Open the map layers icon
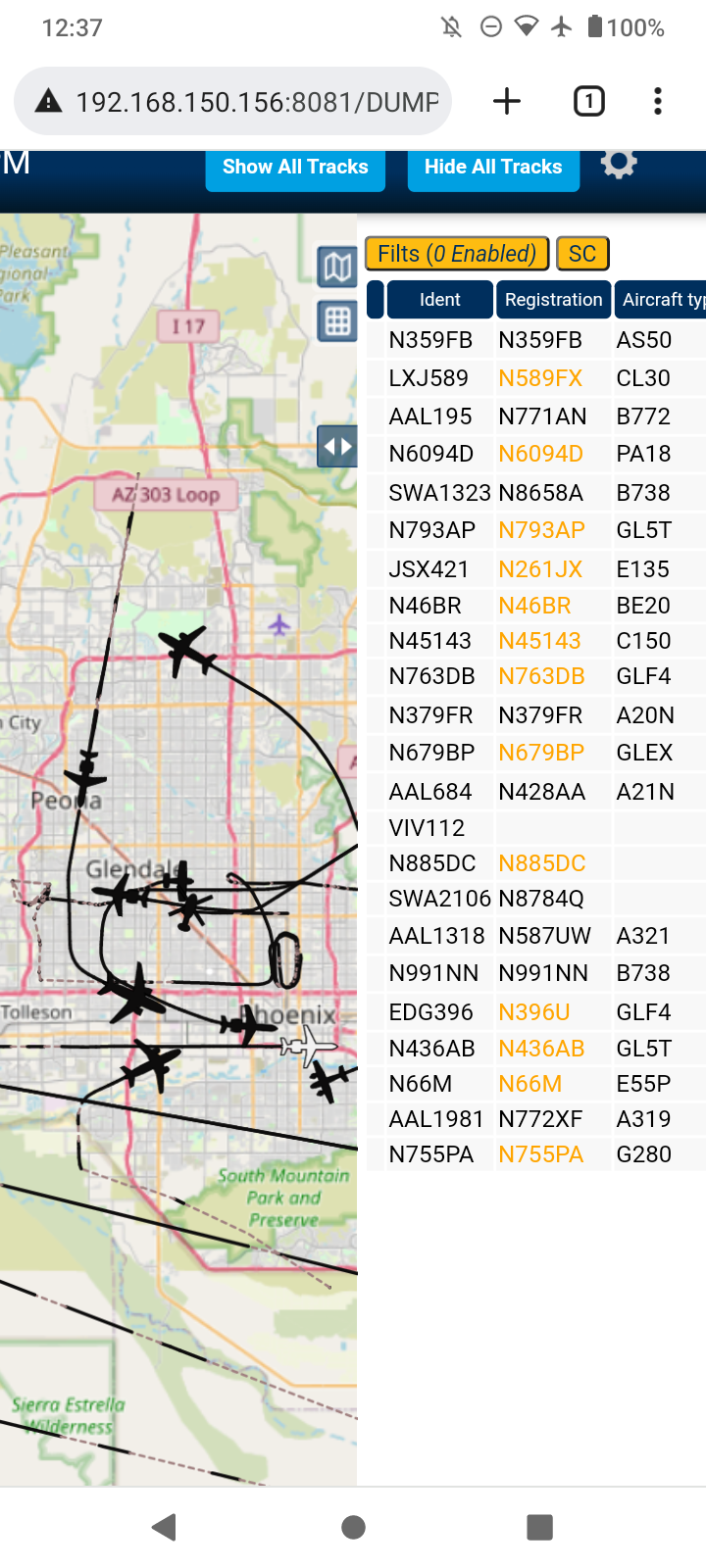706x1568 pixels. [337, 267]
